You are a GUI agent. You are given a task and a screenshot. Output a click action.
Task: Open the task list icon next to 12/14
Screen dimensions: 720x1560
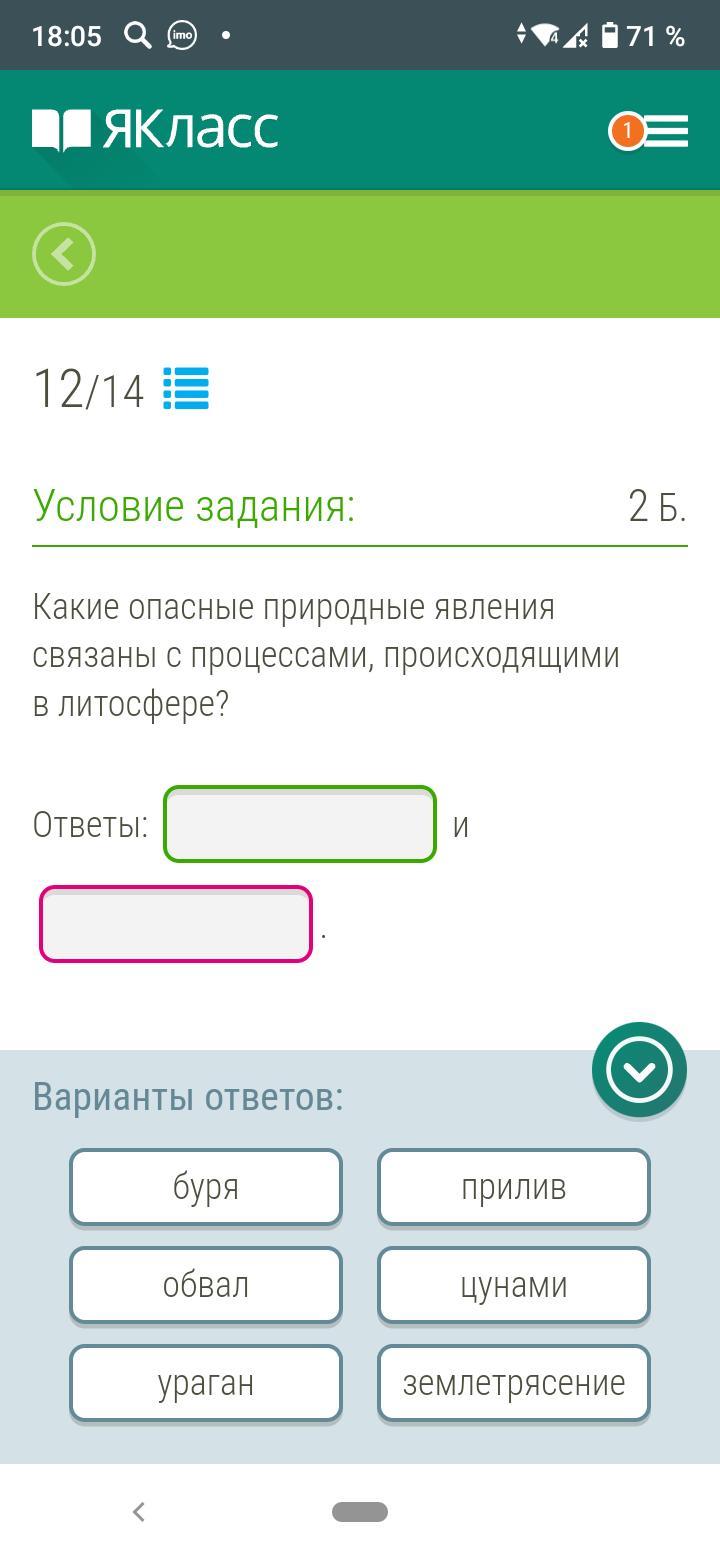coord(186,388)
